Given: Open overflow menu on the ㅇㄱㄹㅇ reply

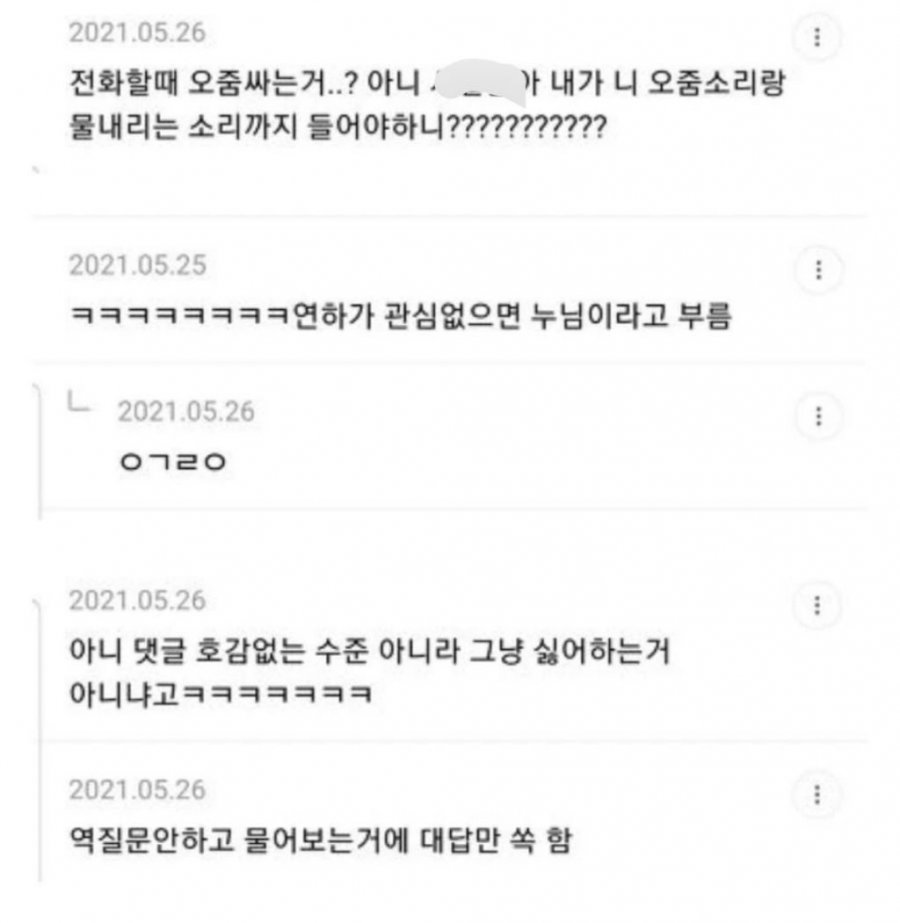Looking at the screenshot, I should click(x=819, y=415).
